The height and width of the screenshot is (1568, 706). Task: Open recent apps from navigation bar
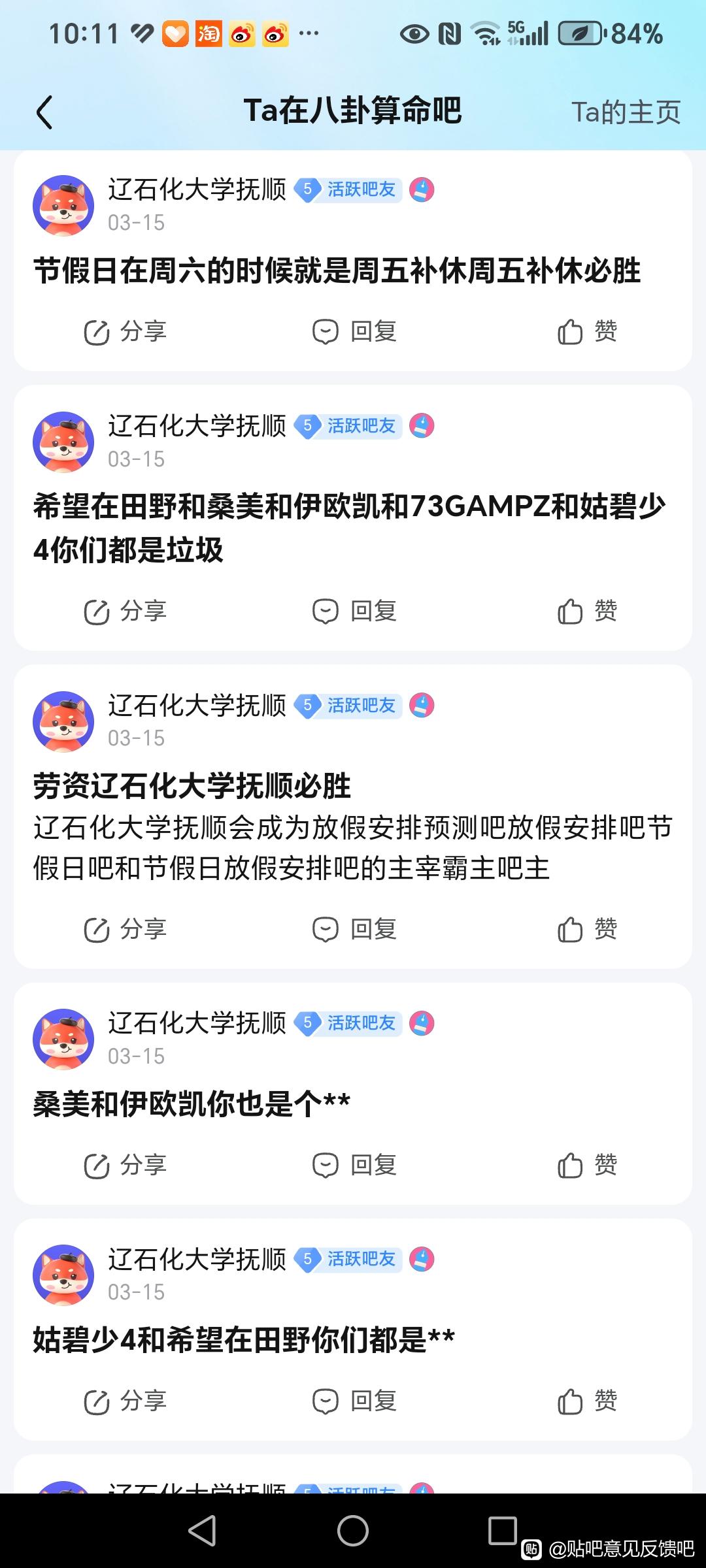pos(502,1531)
